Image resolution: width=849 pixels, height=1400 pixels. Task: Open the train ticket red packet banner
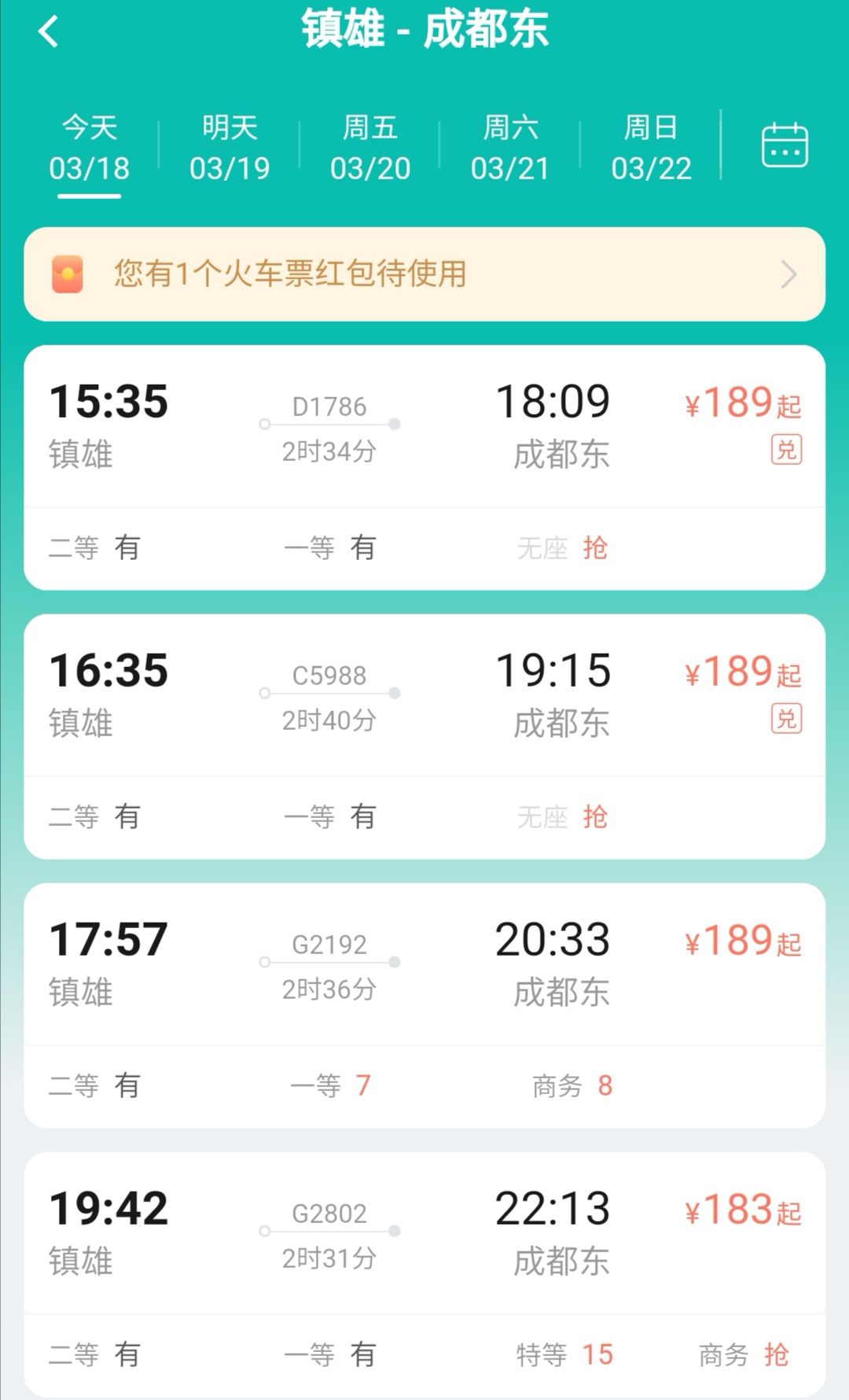point(424,274)
